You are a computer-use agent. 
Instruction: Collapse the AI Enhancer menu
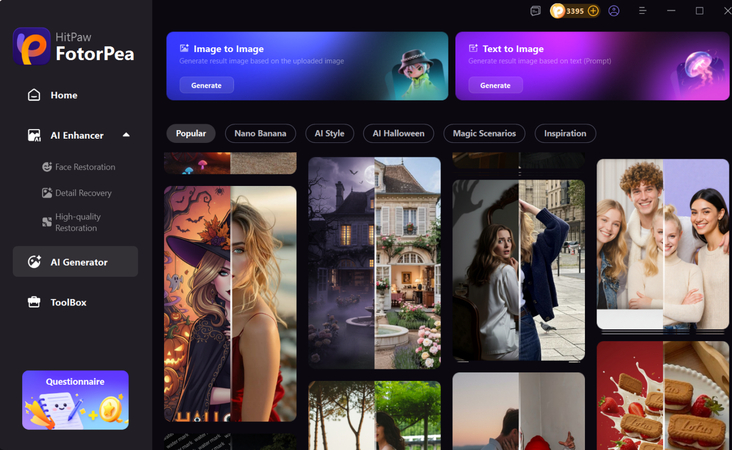coord(126,135)
